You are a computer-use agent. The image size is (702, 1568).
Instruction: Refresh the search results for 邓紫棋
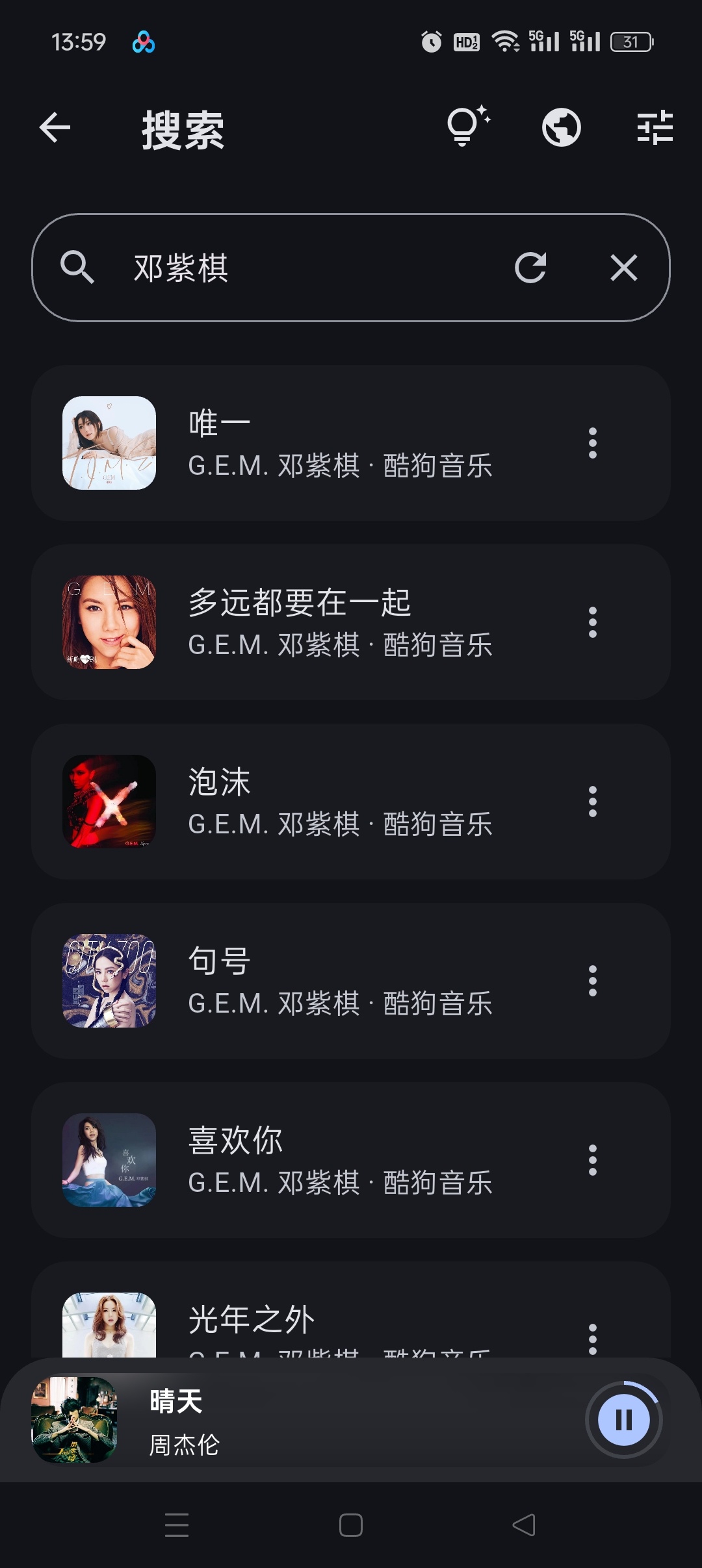[x=532, y=268]
